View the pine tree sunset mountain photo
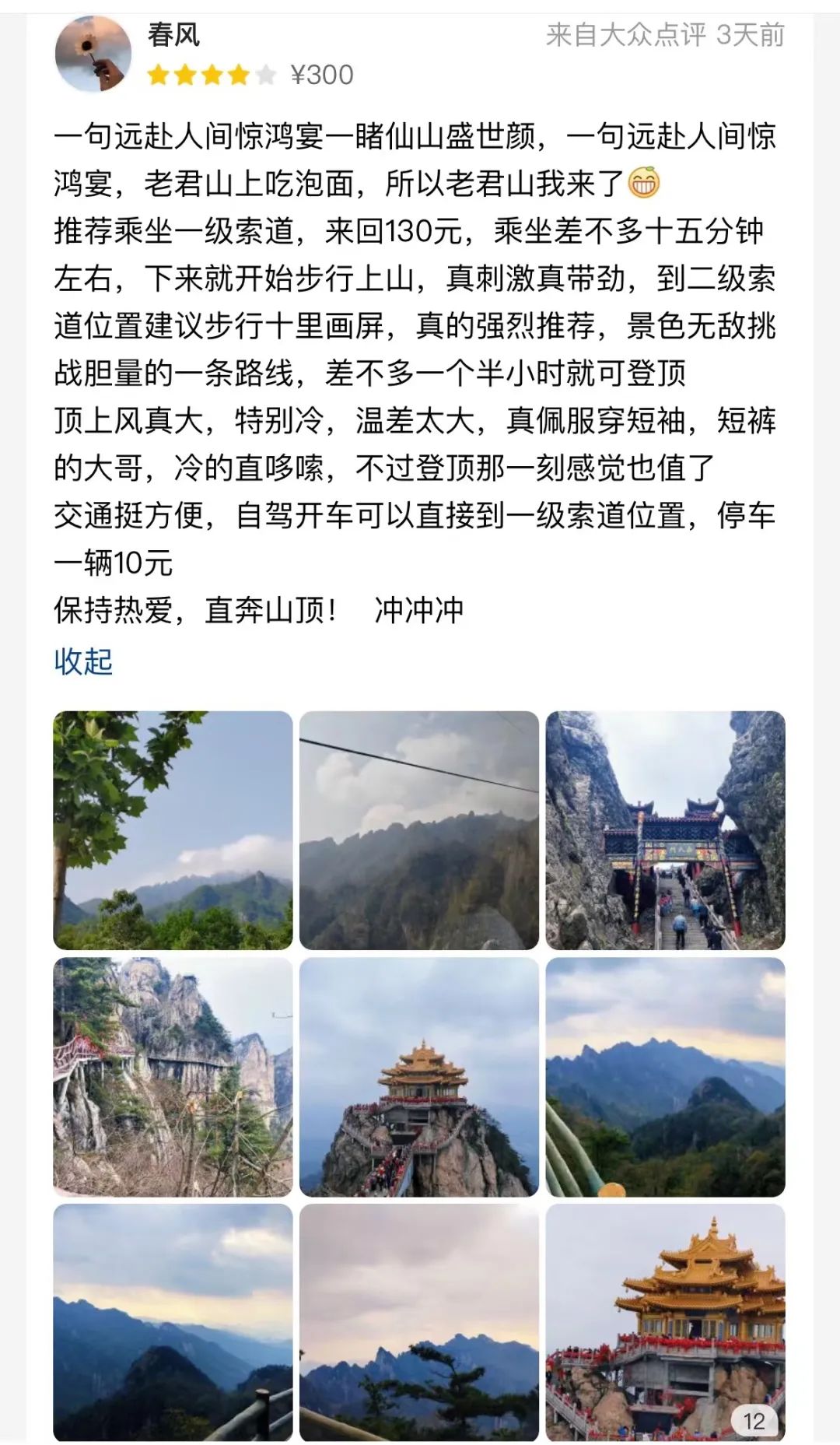 coord(418,1321)
